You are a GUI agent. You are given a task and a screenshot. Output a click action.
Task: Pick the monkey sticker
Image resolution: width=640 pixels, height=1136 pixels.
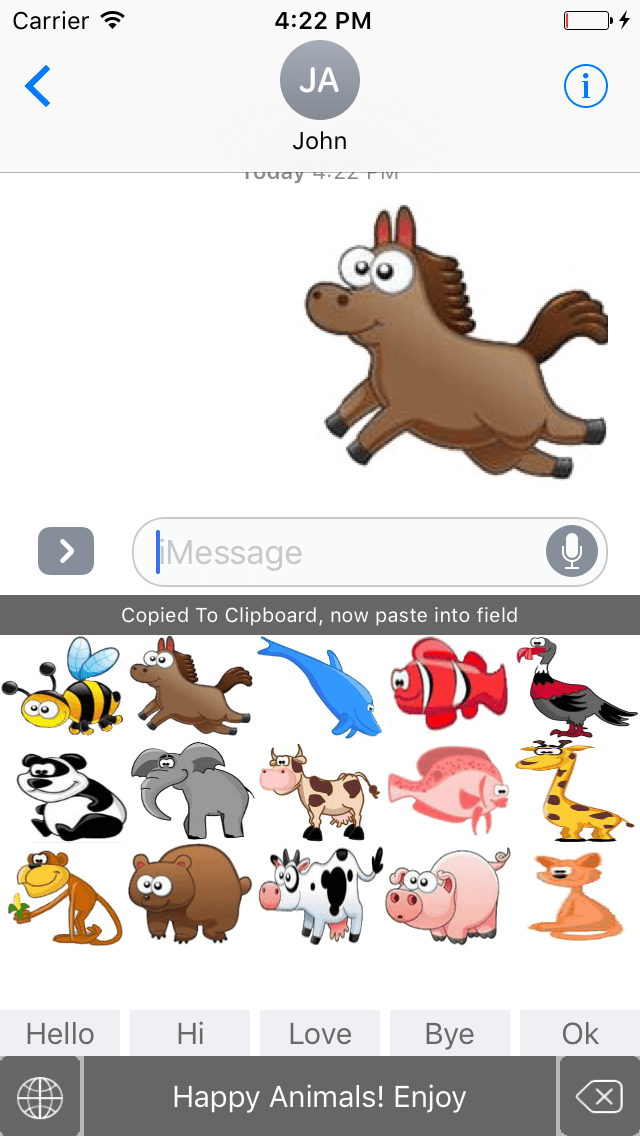[x=66, y=898]
